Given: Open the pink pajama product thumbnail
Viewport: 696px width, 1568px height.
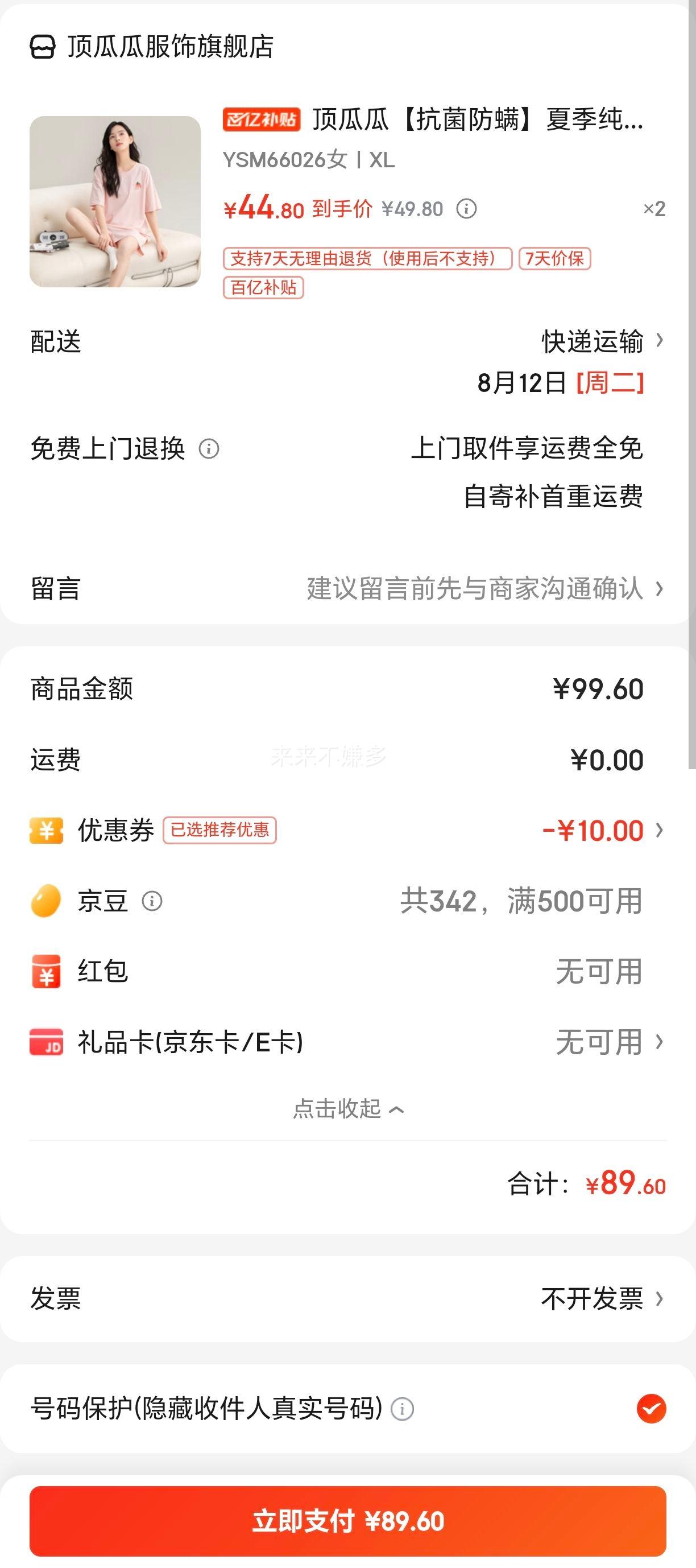Looking at the screenshot, I should coord(115,201).
